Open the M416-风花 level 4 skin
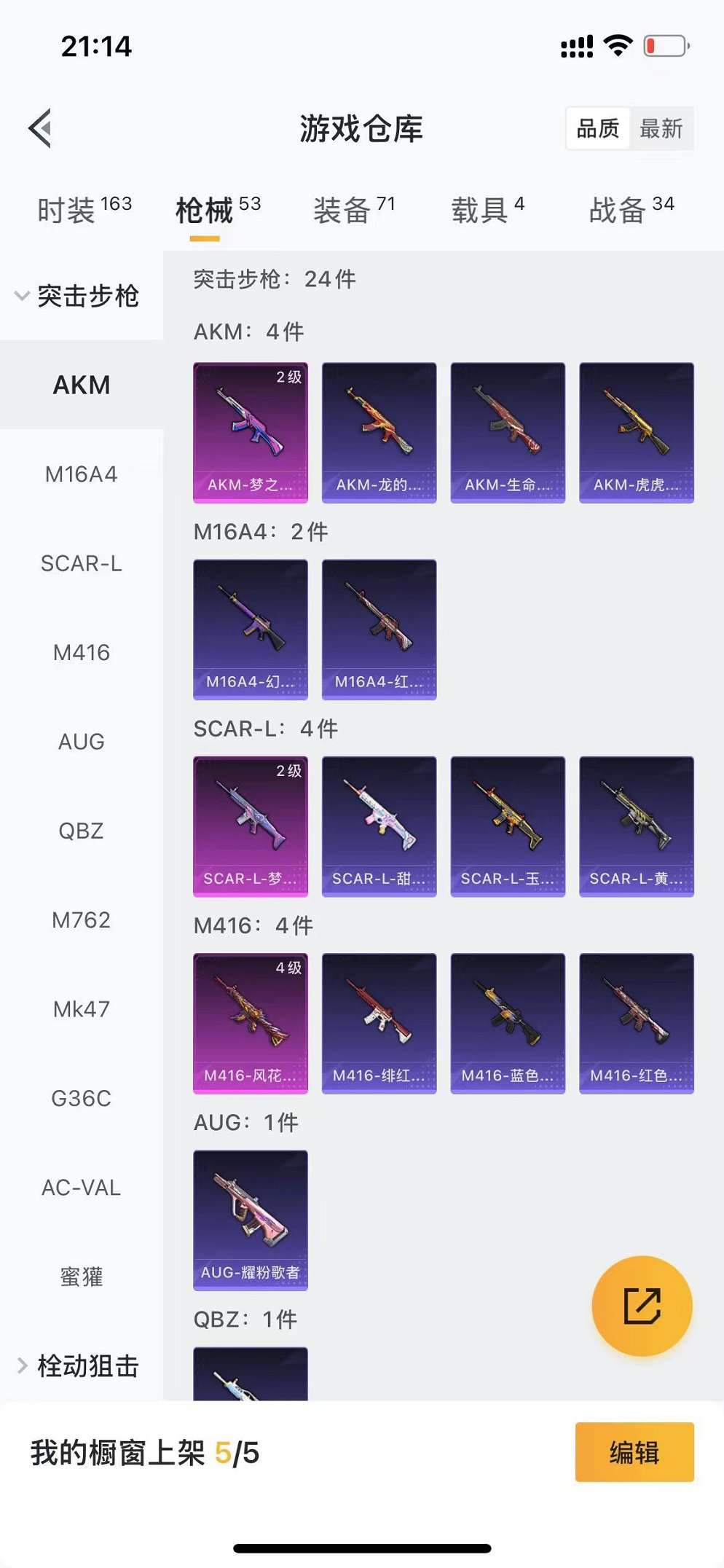The image size is (724, 1568). (250, 1023)
